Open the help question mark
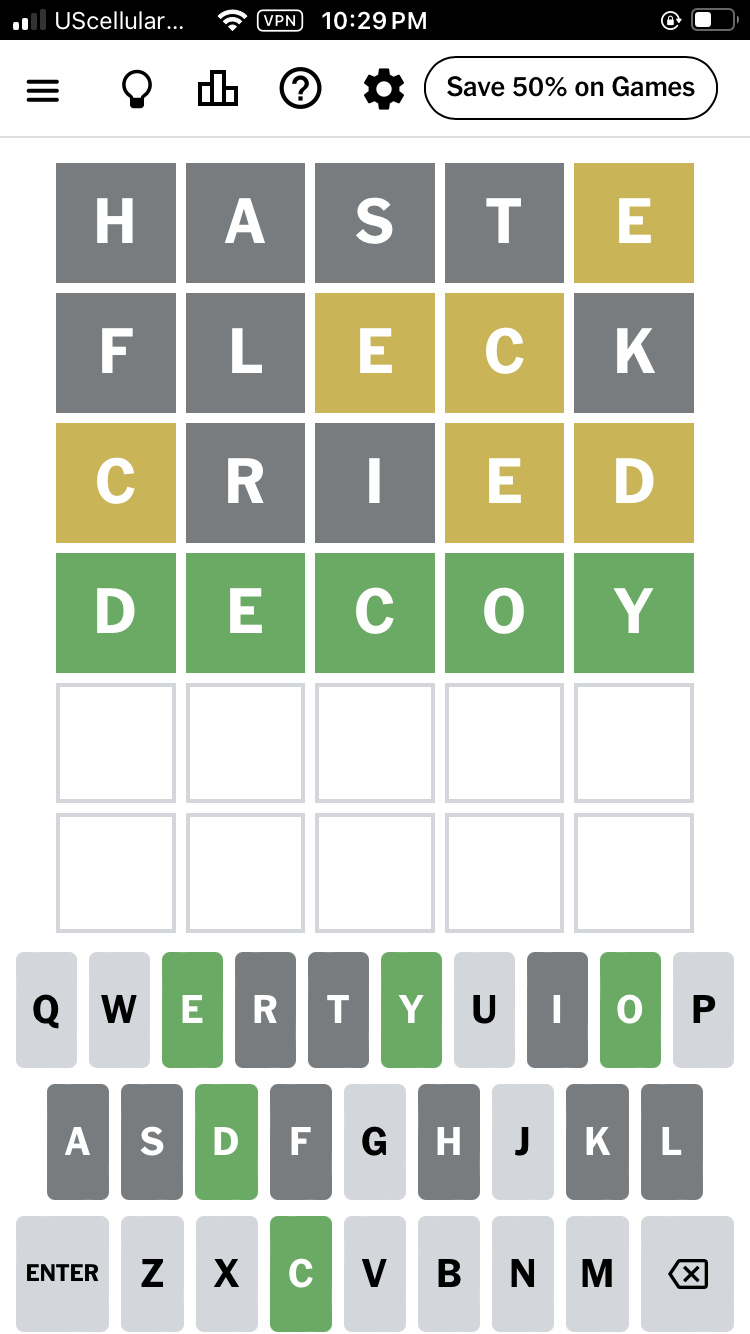 tap(300, 90)
